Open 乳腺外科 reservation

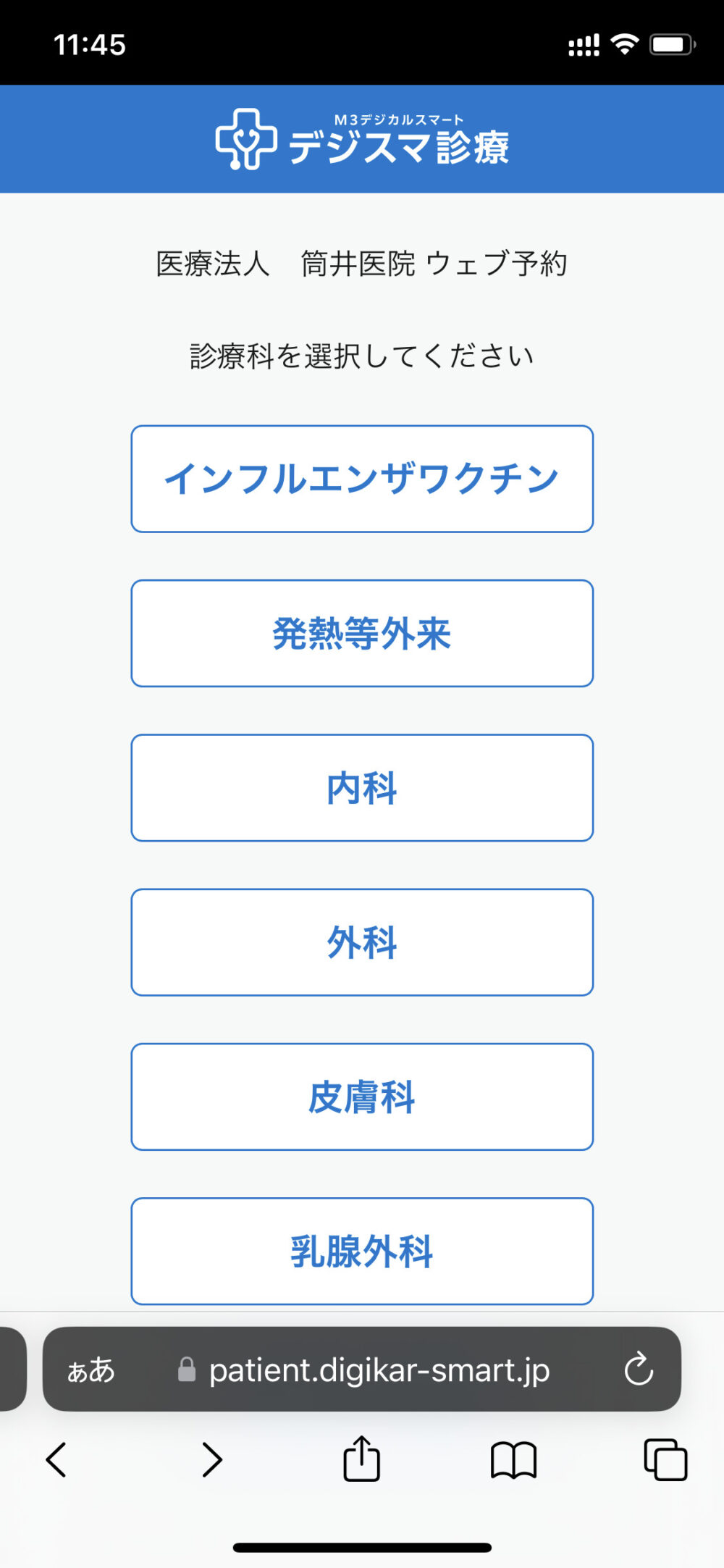point(362,1251)
